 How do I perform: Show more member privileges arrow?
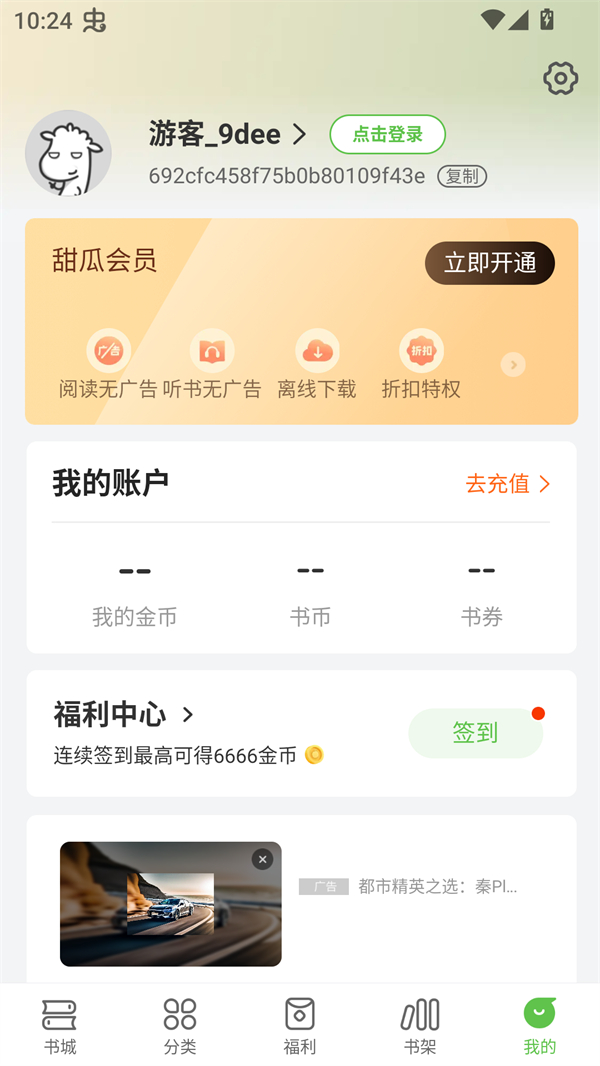click(513, 365)
